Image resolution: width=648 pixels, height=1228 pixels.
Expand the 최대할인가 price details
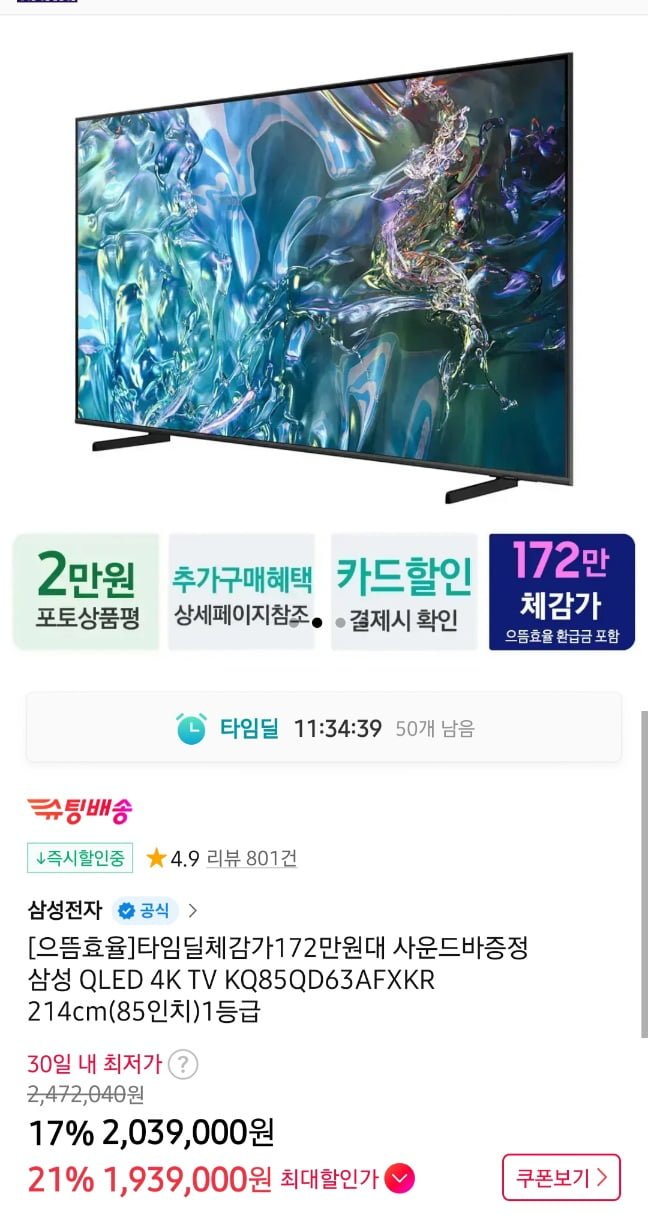coord(400,1179)
